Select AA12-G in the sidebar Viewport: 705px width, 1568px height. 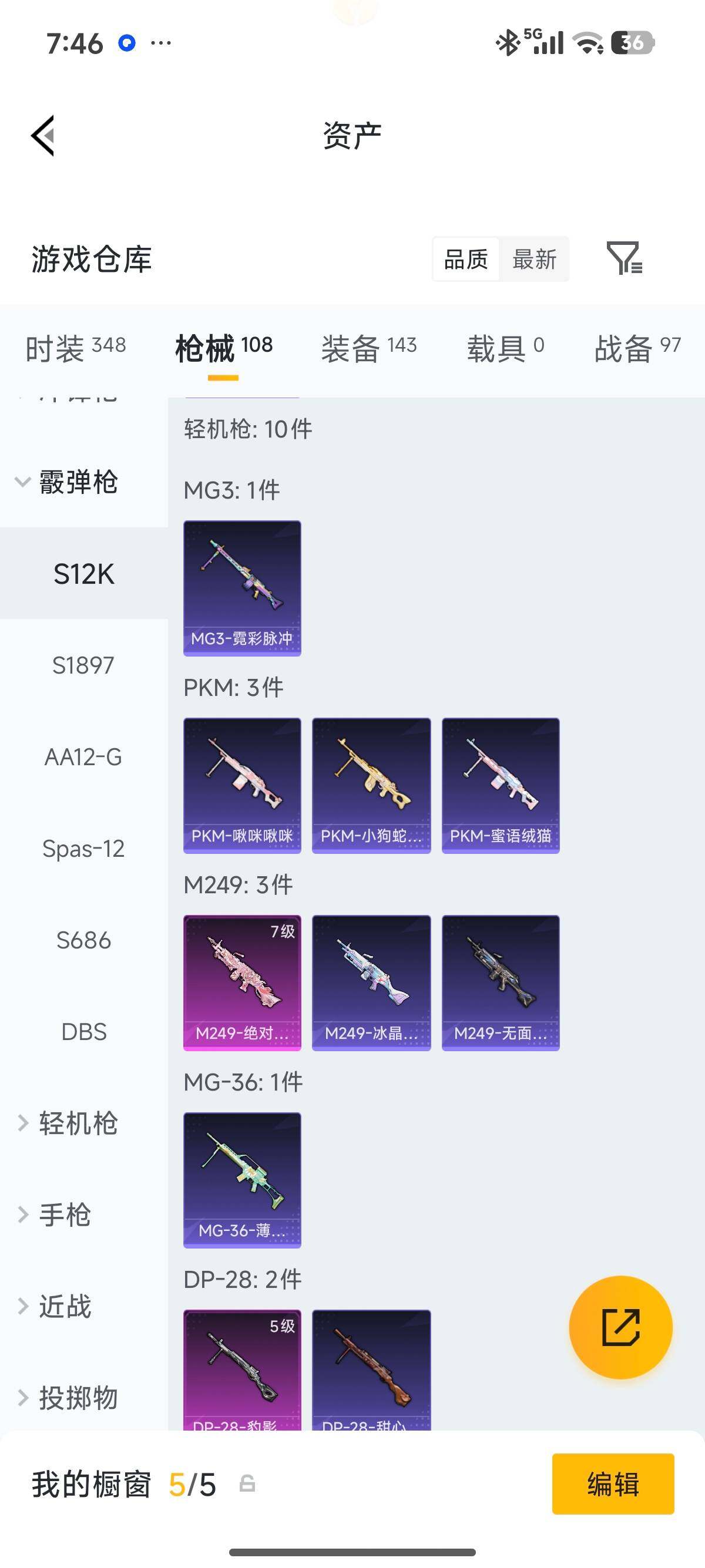(83, 756)
